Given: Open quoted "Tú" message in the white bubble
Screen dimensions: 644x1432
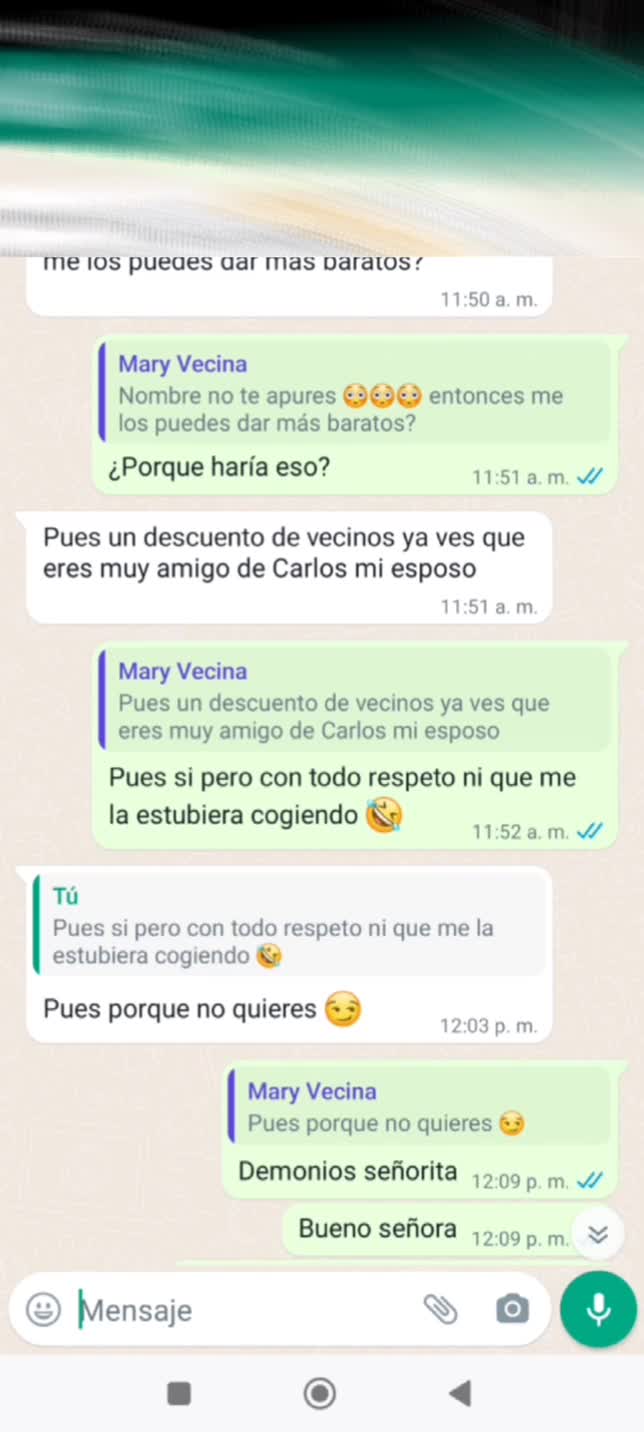Looking at the screenshot, I should (290, 926).
